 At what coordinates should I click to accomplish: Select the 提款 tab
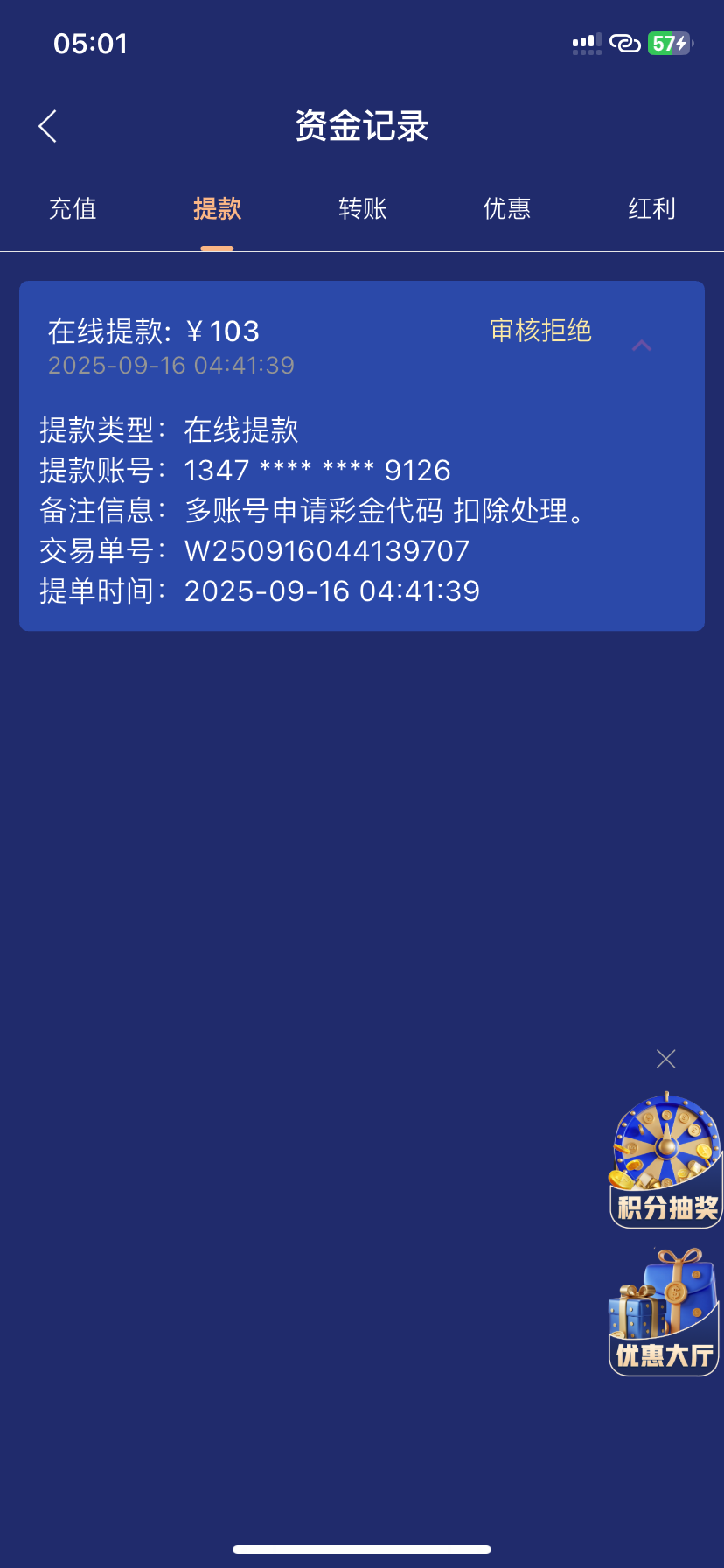point(217,209)
